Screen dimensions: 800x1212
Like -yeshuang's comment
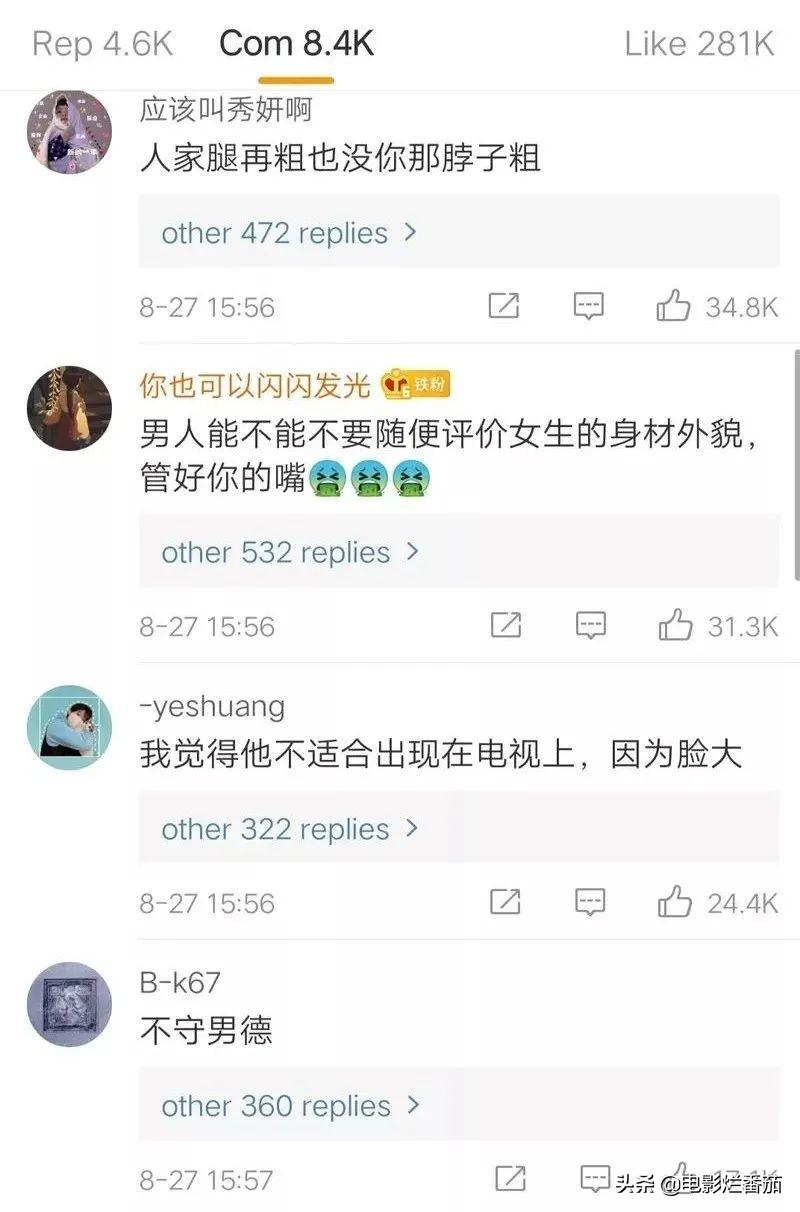(676, 903)
